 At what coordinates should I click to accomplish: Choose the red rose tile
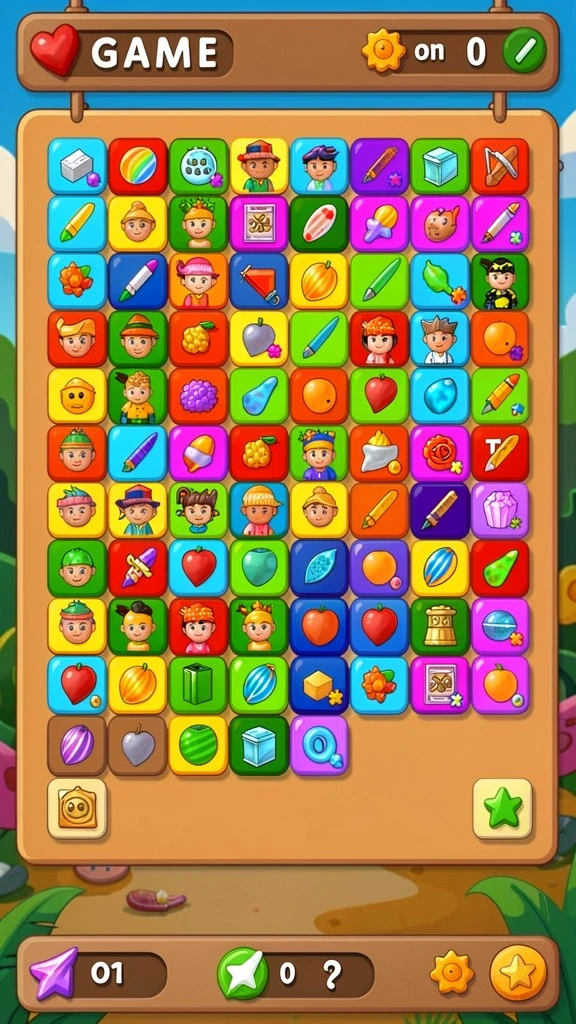[x=440, y=454]
